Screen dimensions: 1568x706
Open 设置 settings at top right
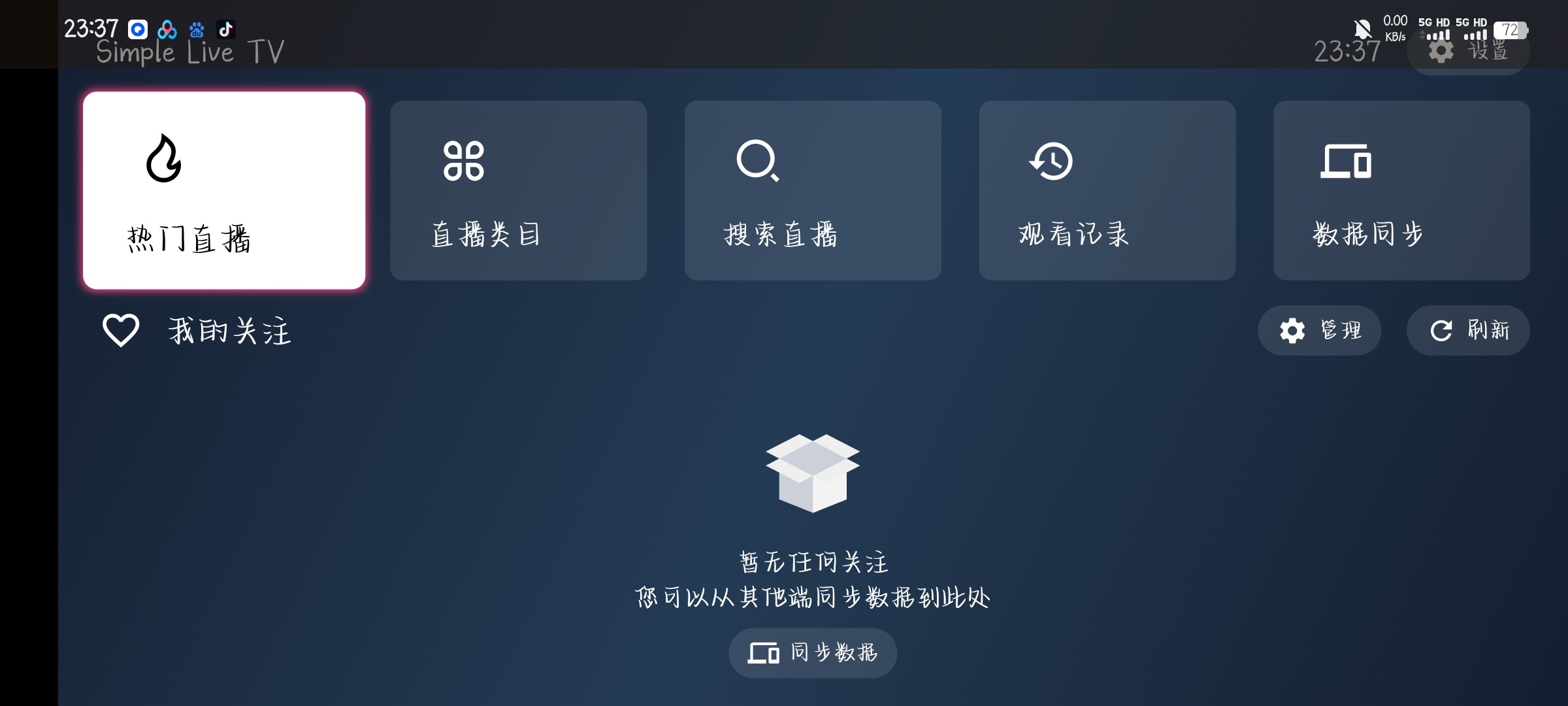click(x=1468, y=52)
